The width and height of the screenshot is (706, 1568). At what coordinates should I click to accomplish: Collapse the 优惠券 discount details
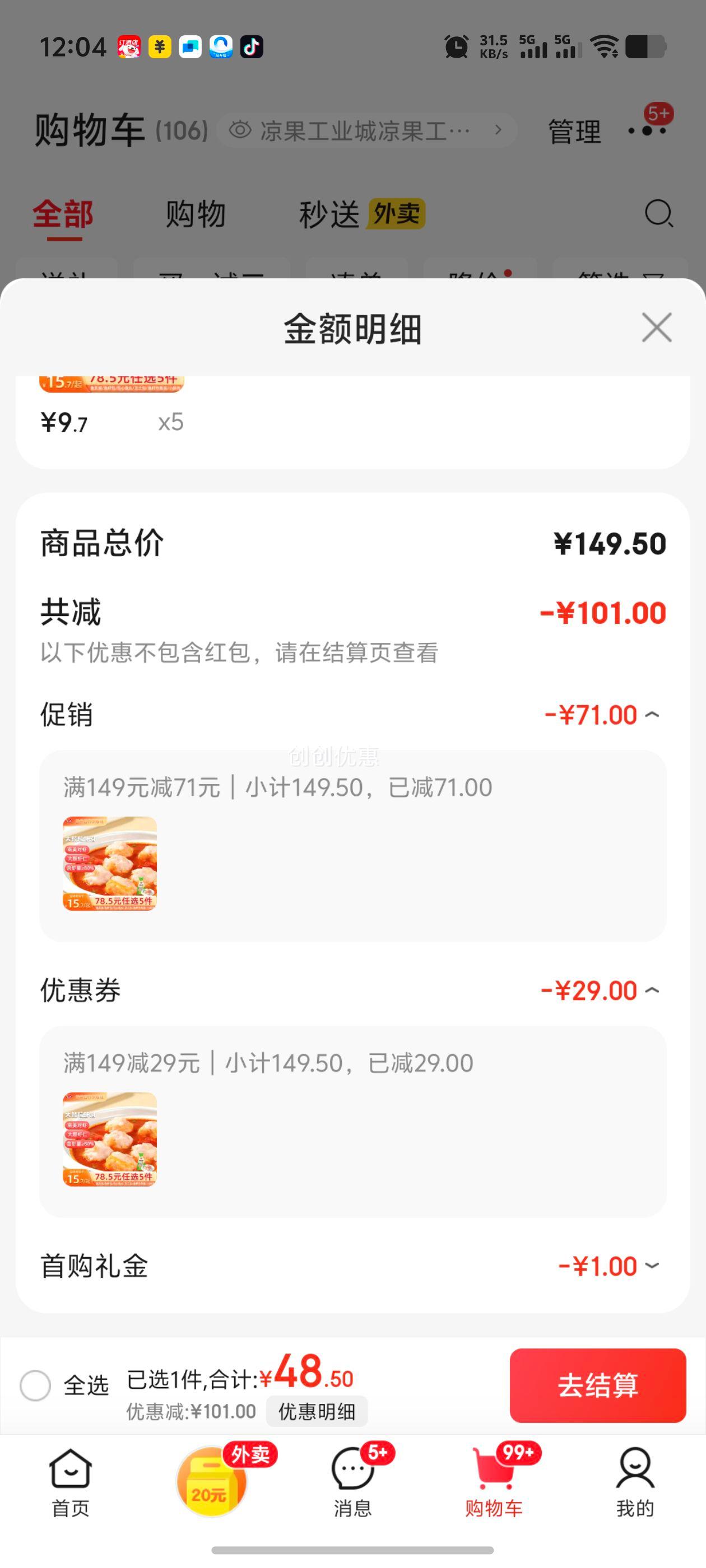652,990
